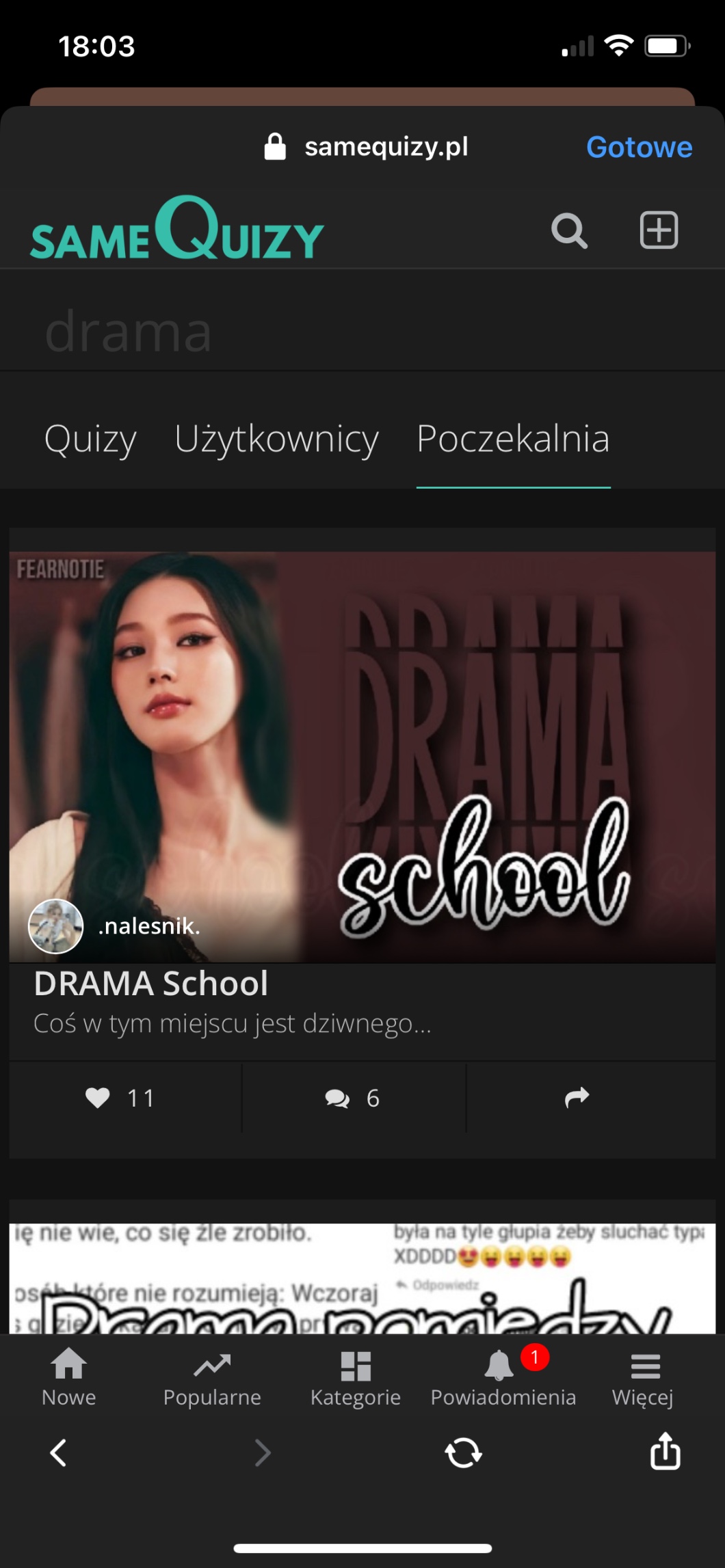Go back with the browser back arrow

click(x=59, y=1452)
